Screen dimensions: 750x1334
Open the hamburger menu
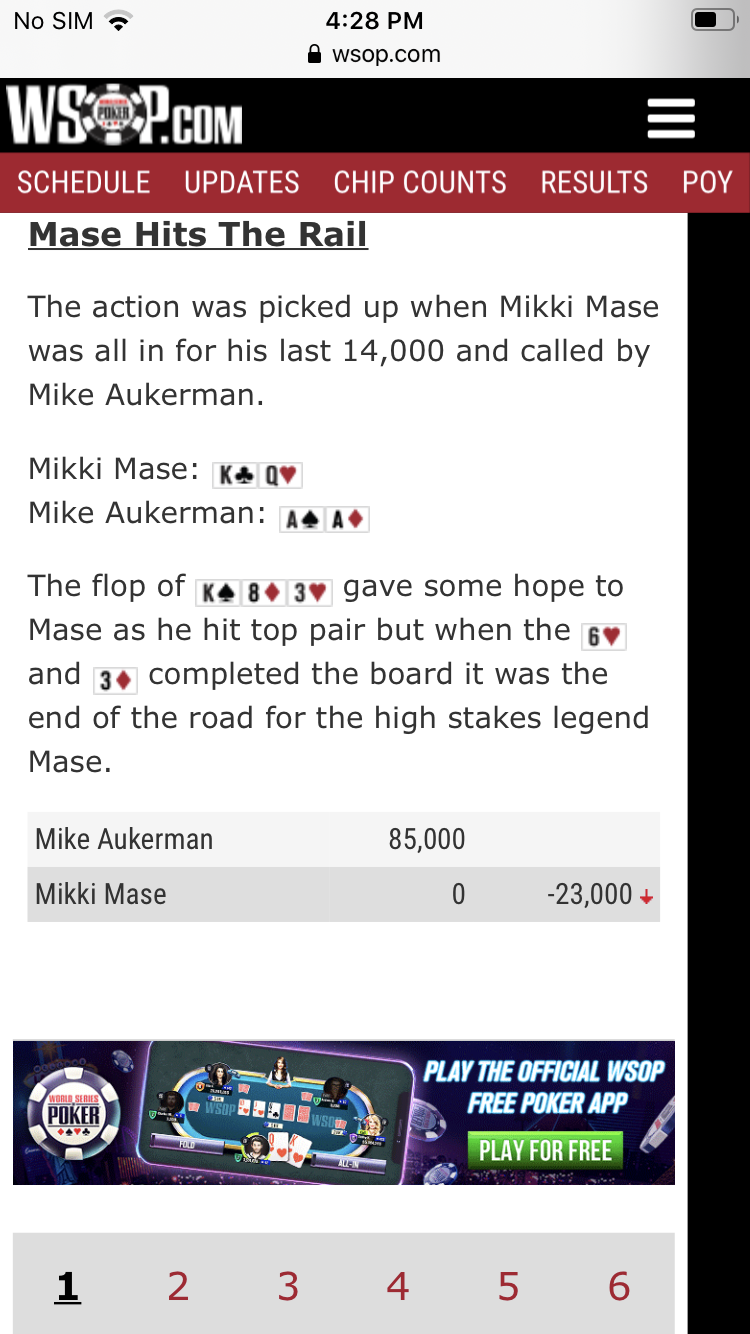[x=670, y=118]
